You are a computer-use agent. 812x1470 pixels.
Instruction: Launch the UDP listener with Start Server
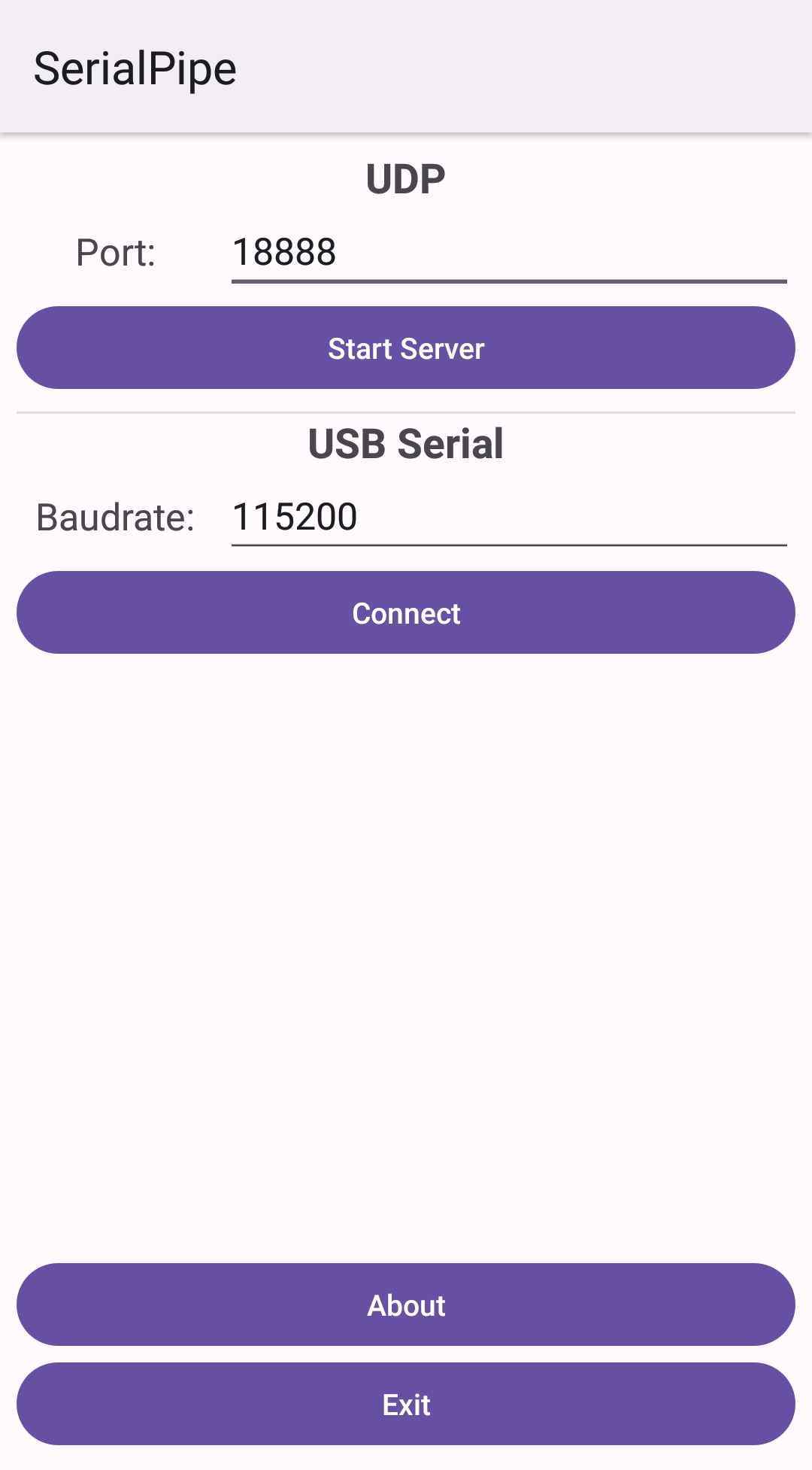click(x=406, y=348)
